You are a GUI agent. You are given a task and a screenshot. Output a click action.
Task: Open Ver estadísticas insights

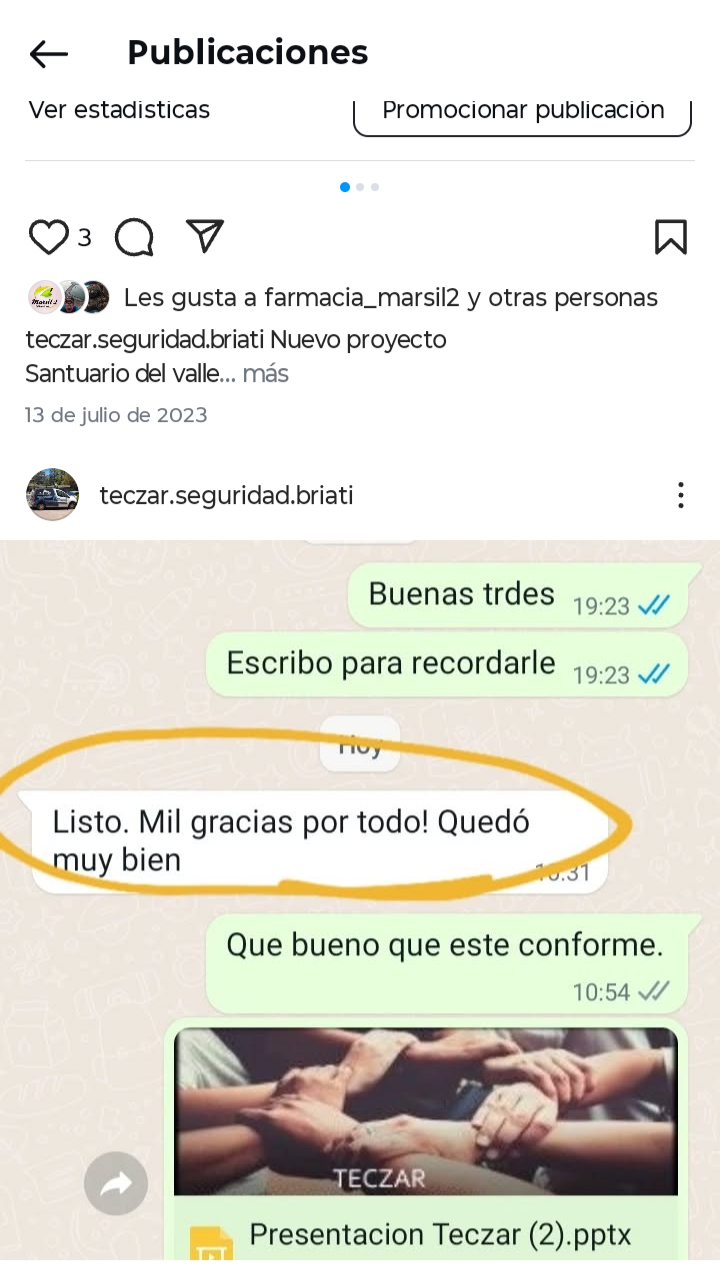click(x=119, y=109)
